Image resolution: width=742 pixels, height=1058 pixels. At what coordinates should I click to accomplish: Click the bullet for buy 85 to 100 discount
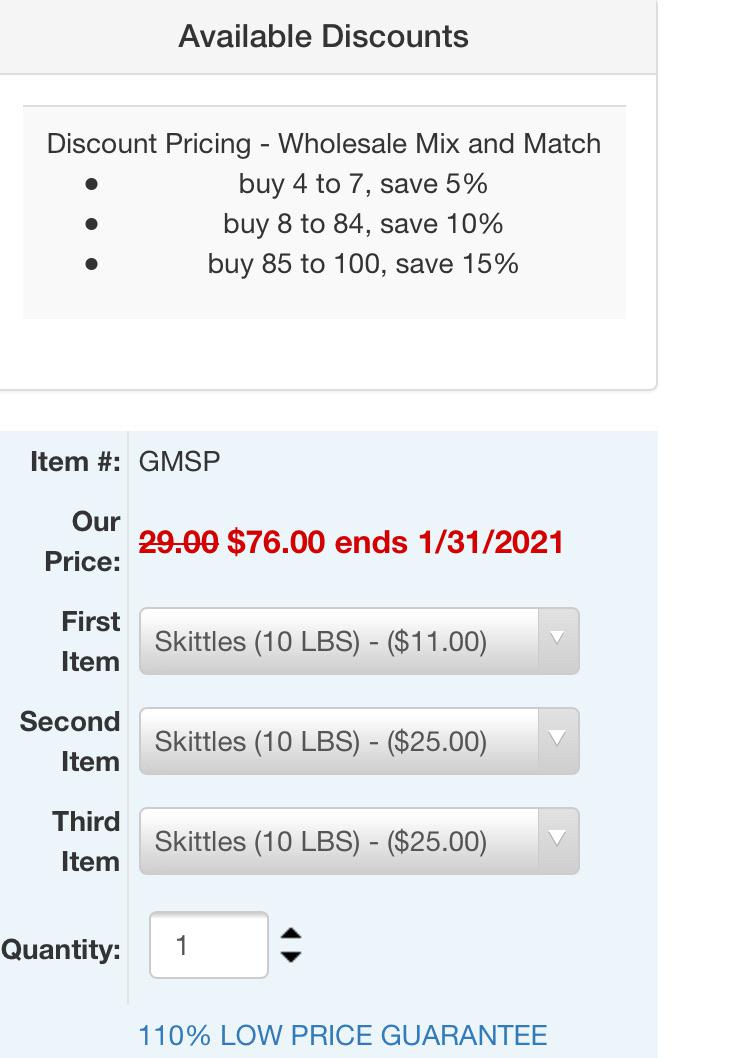click(93, 263)
